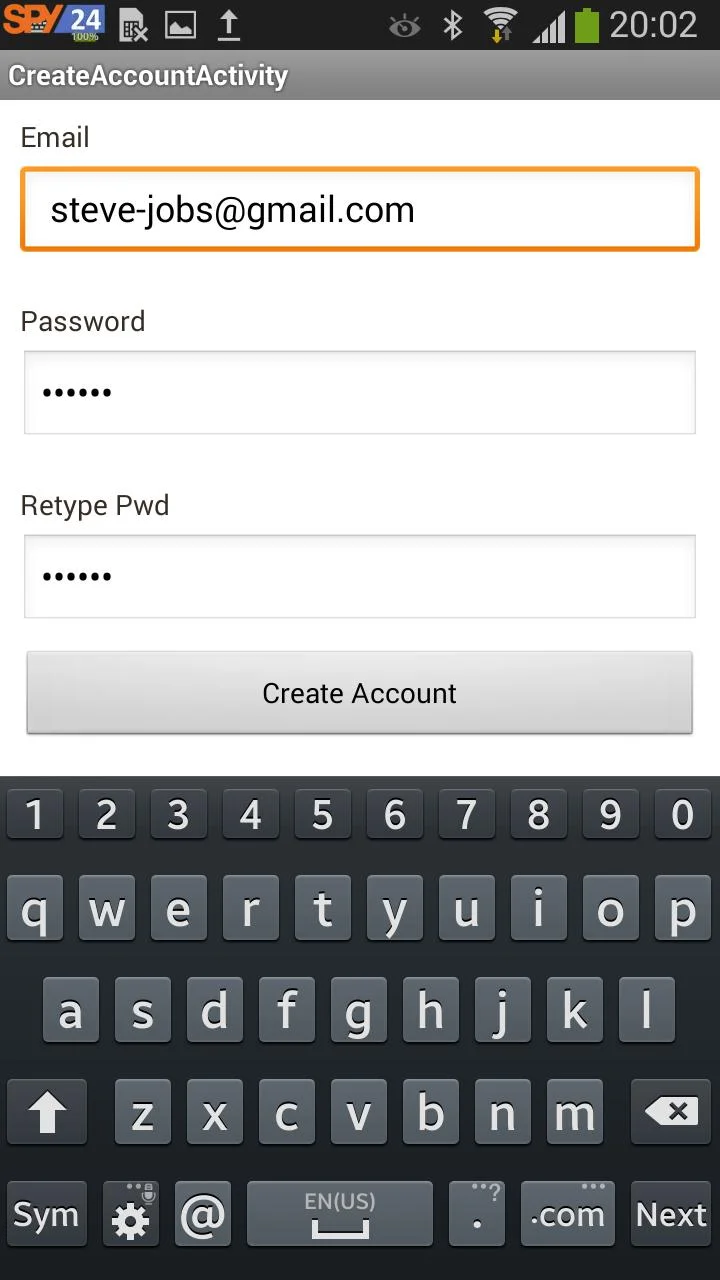The height and width of the screenshot is (1280, 720).
Task: Focus the Retype Pwd field
Action: (360, 576)
